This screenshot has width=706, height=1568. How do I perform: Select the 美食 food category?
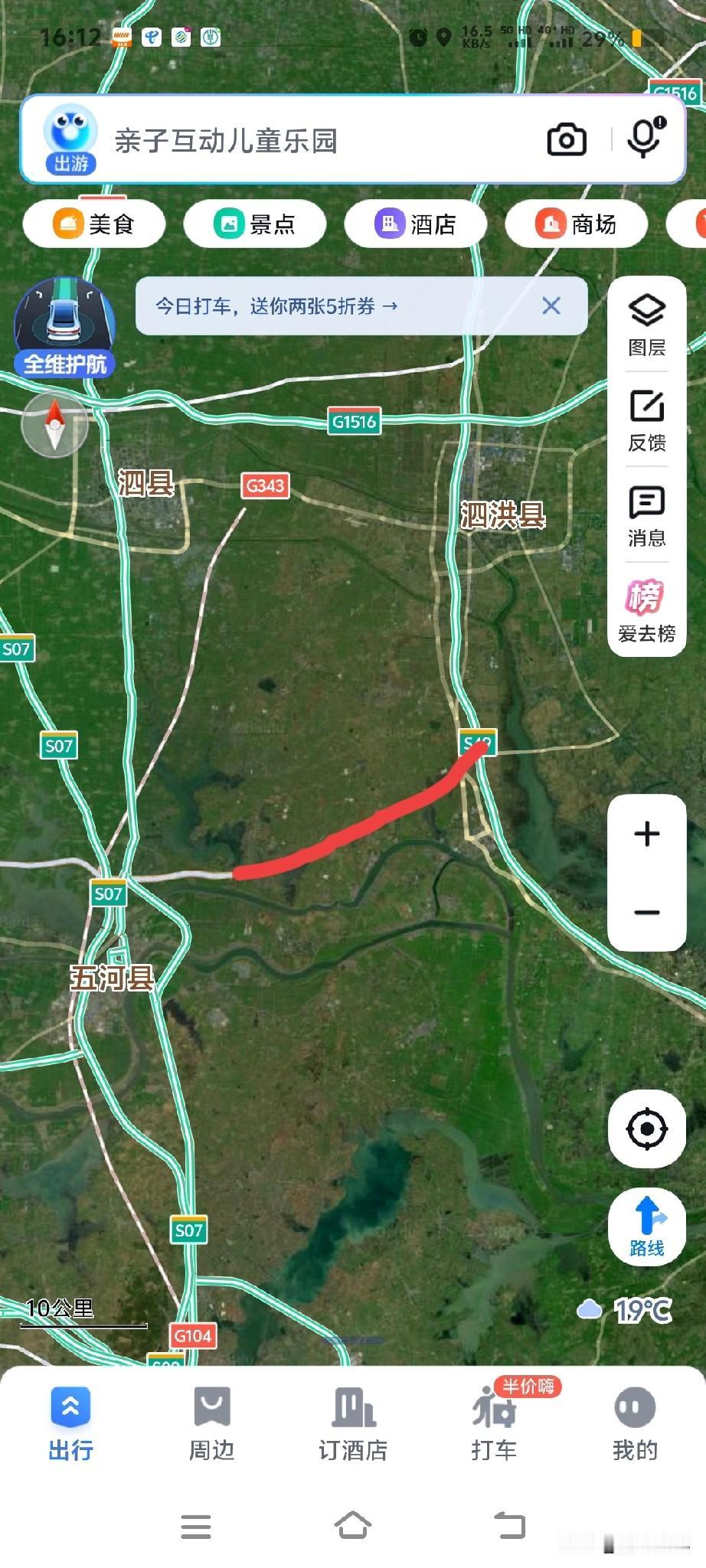pos(93,224)
